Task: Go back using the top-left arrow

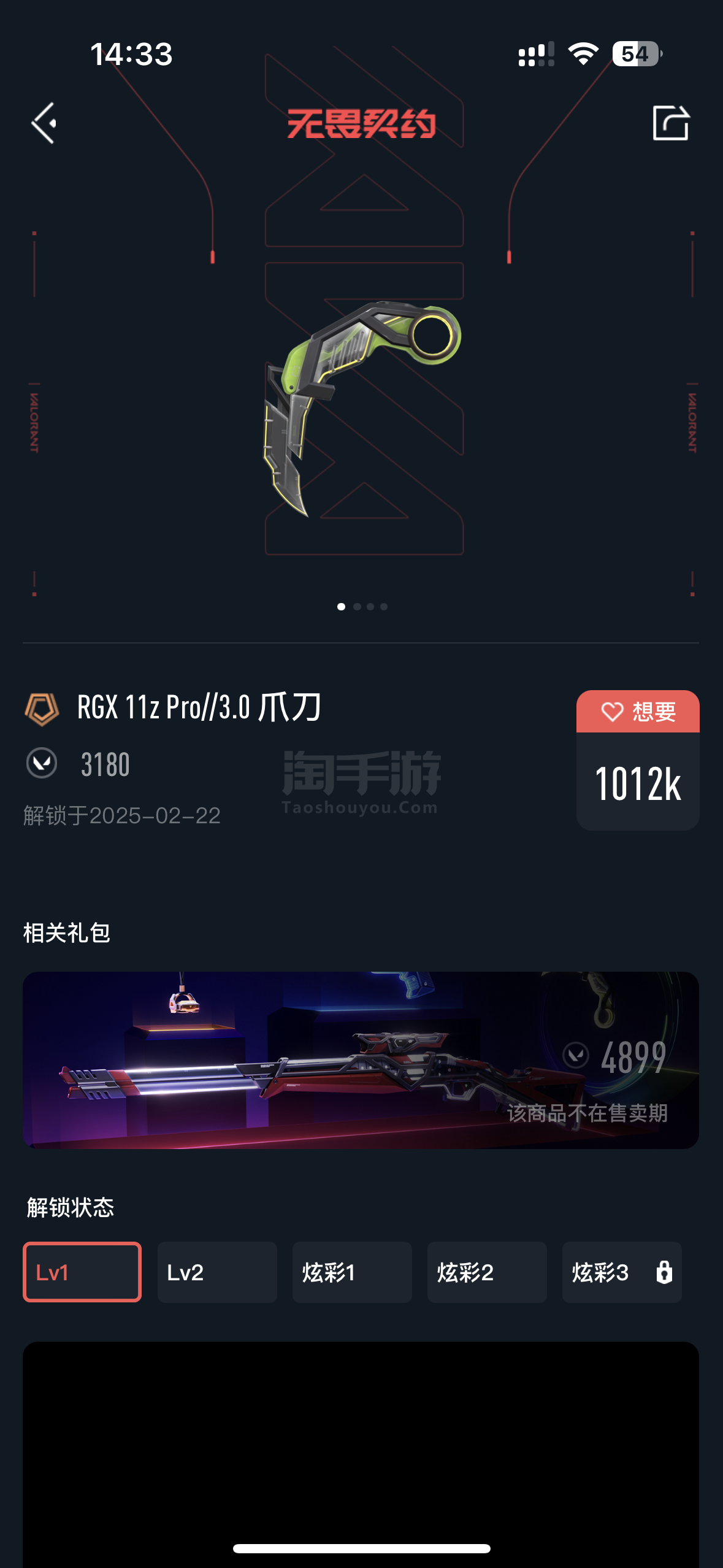Action: point(45,123)
